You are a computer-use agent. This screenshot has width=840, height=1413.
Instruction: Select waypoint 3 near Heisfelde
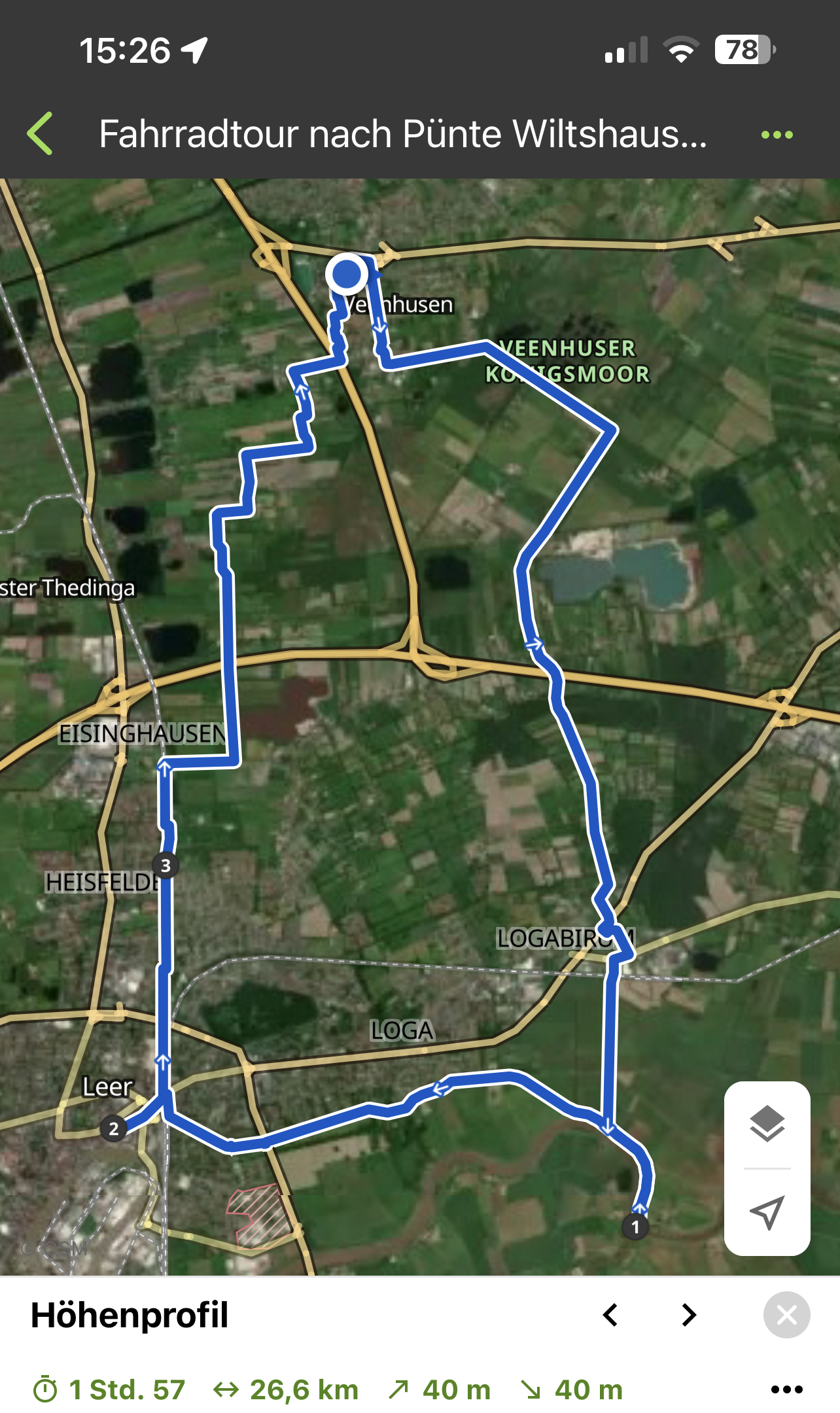pyautogui.click(x=166, y=865)
